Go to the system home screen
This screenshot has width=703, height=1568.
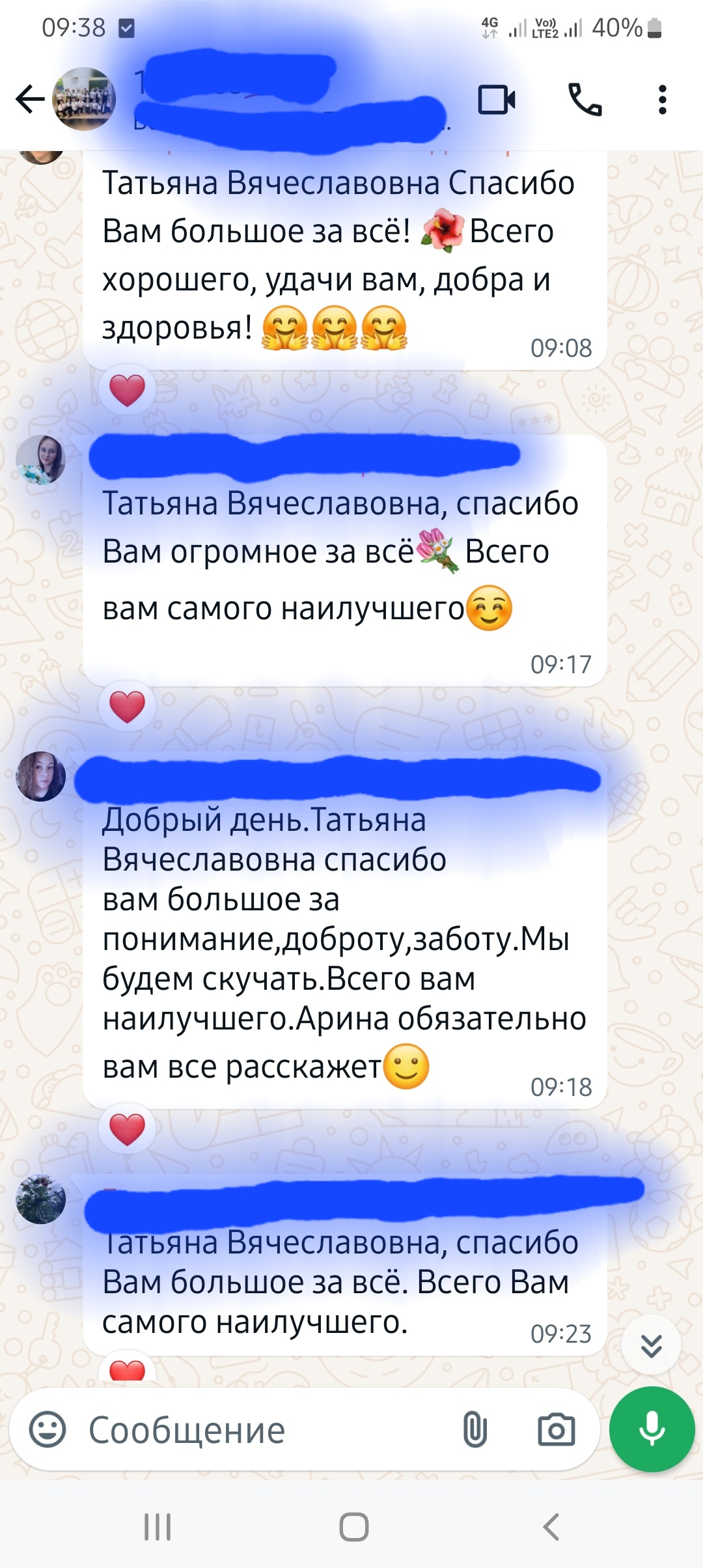click(353, 1526)
